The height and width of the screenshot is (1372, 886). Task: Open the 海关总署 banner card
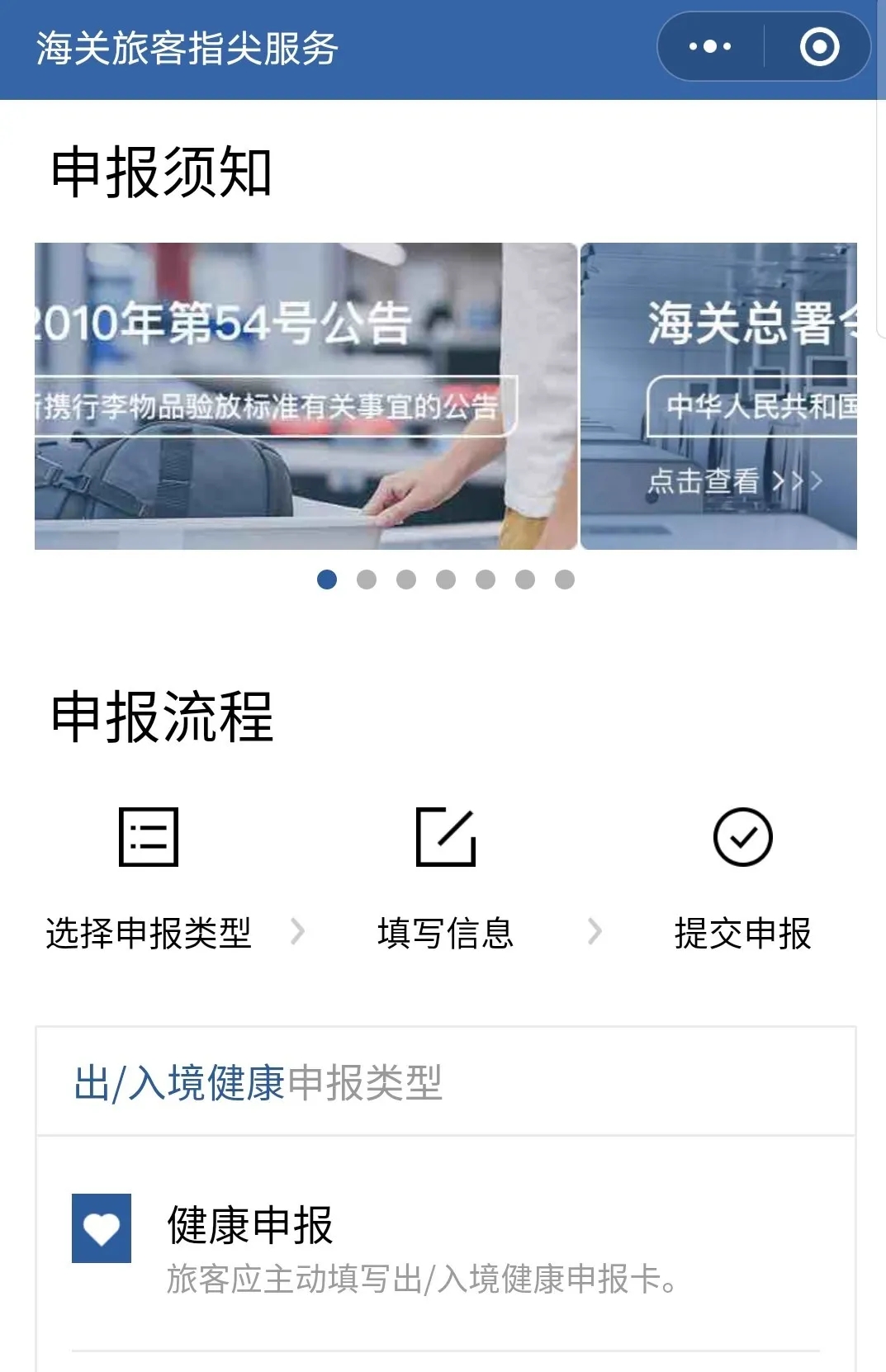tap(718, 396)
